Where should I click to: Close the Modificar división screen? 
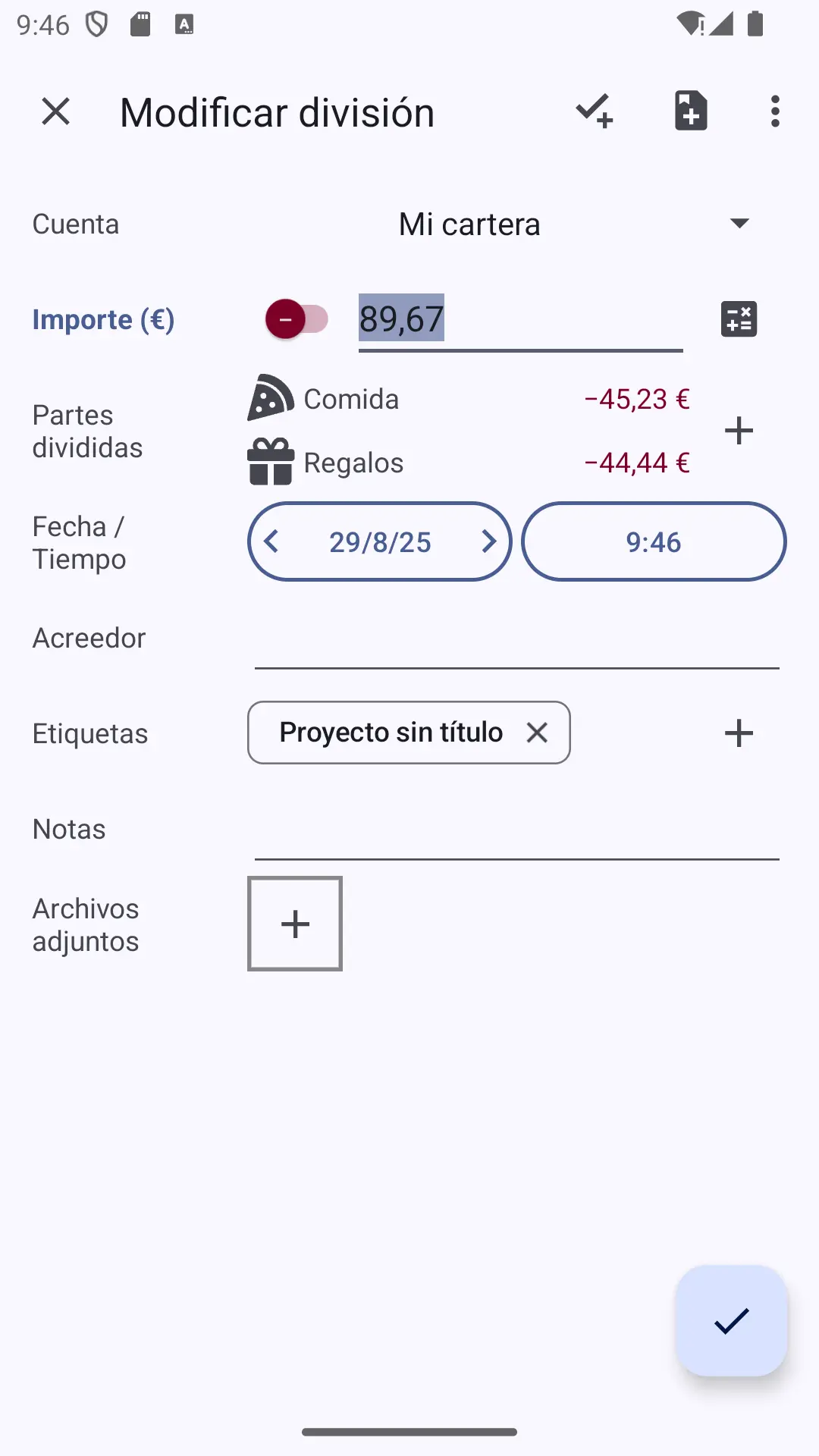pyautogui.click(x=55, y=111)
